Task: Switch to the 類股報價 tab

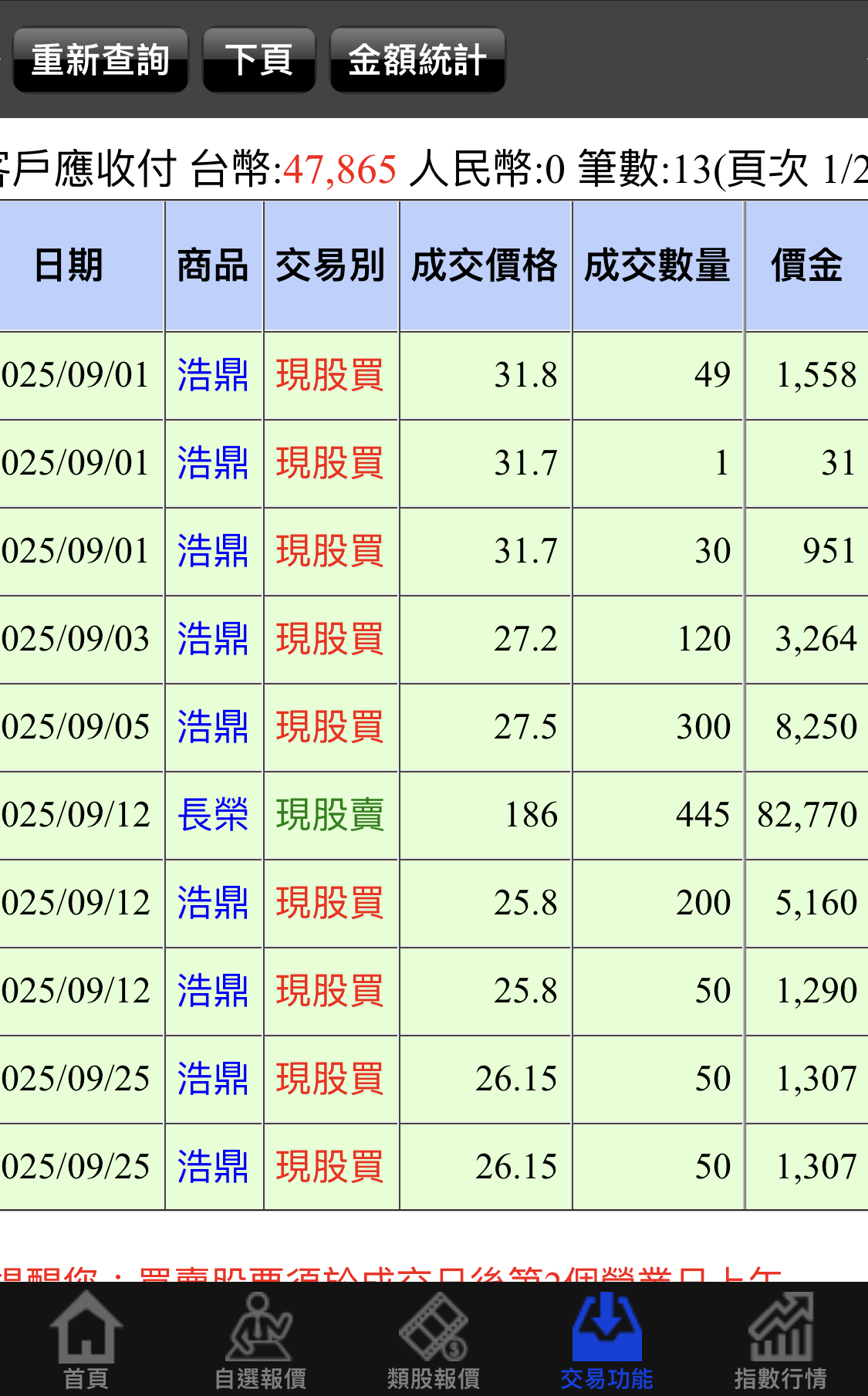Action: pyautogui.click(x=434, y=1341)
